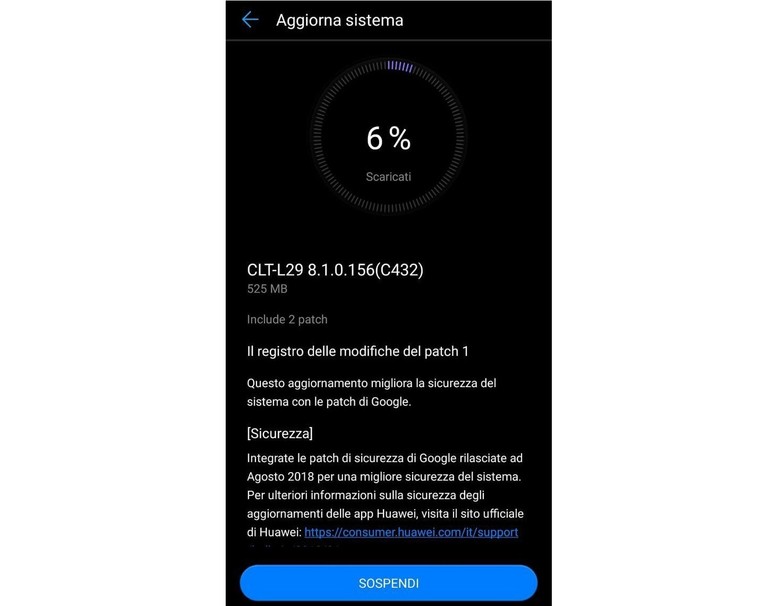
Task: Tap the SOSPENDI button to pause download
Action: (x=388, y=583)
